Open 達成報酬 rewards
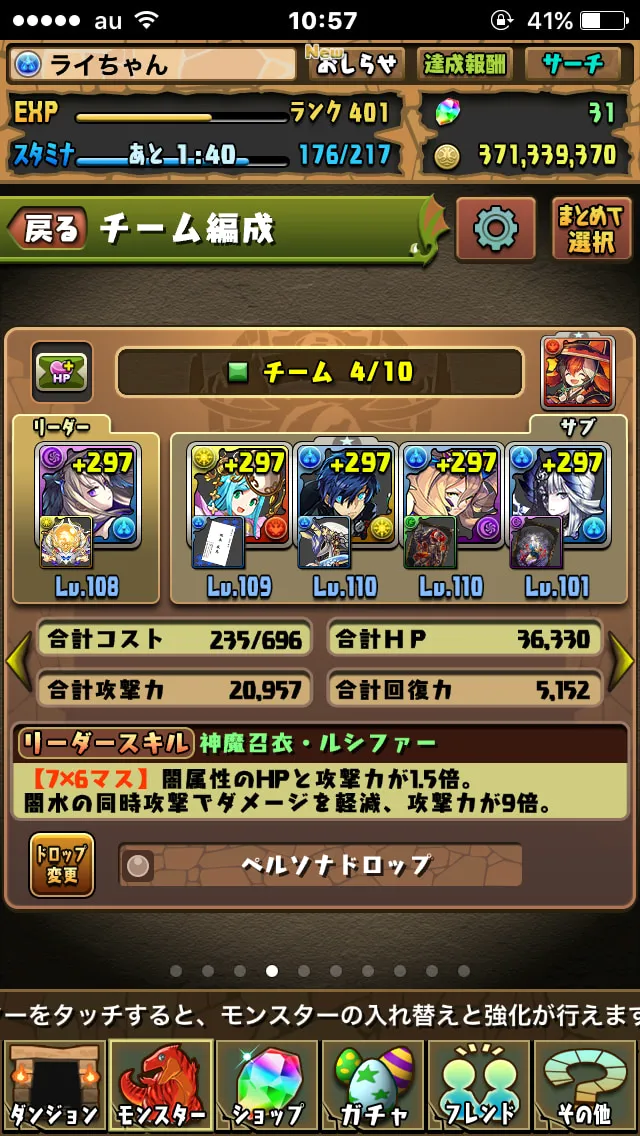The width and height of the screenshot is (640, 1136). pyautogui.click(x=463, y=64)
